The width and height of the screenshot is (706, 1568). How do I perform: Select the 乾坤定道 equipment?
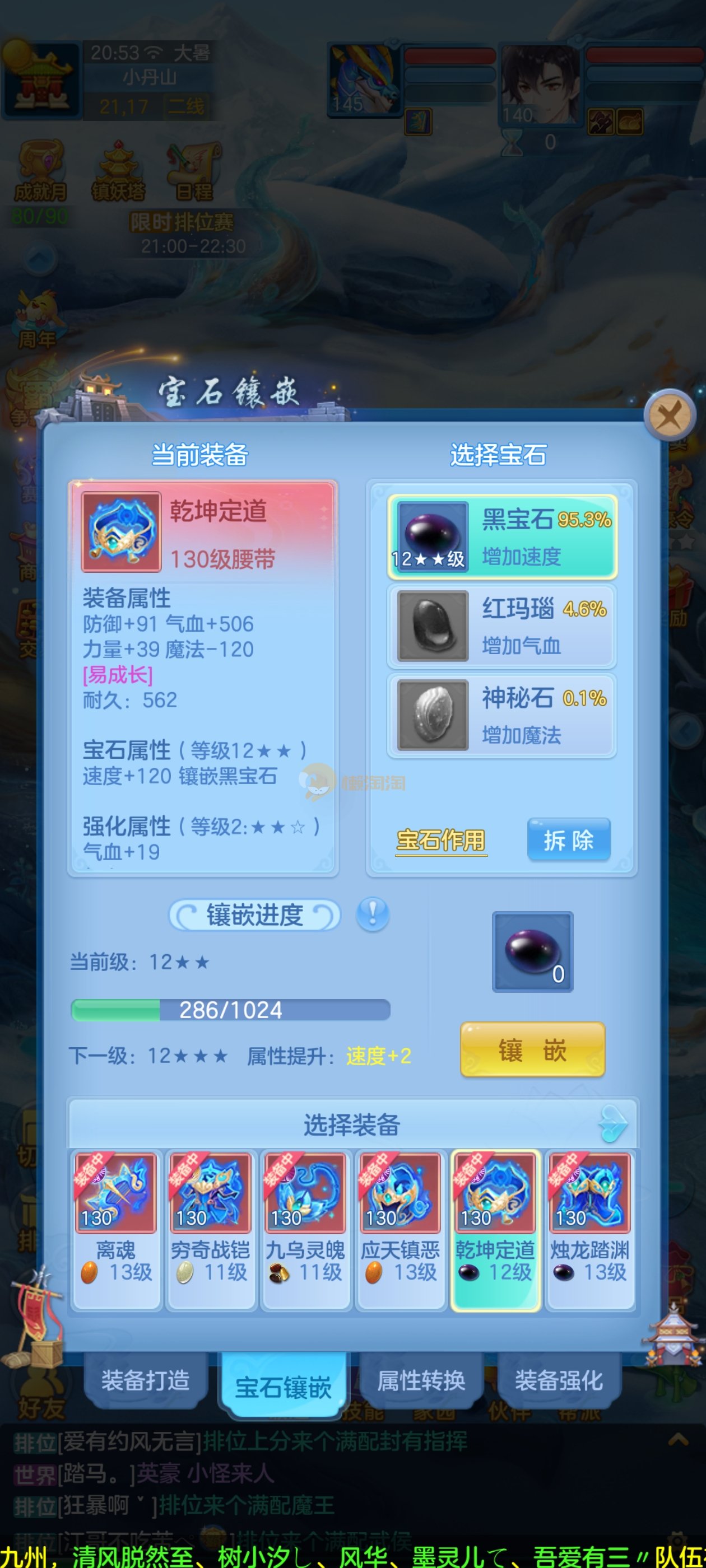point(495,1230)
